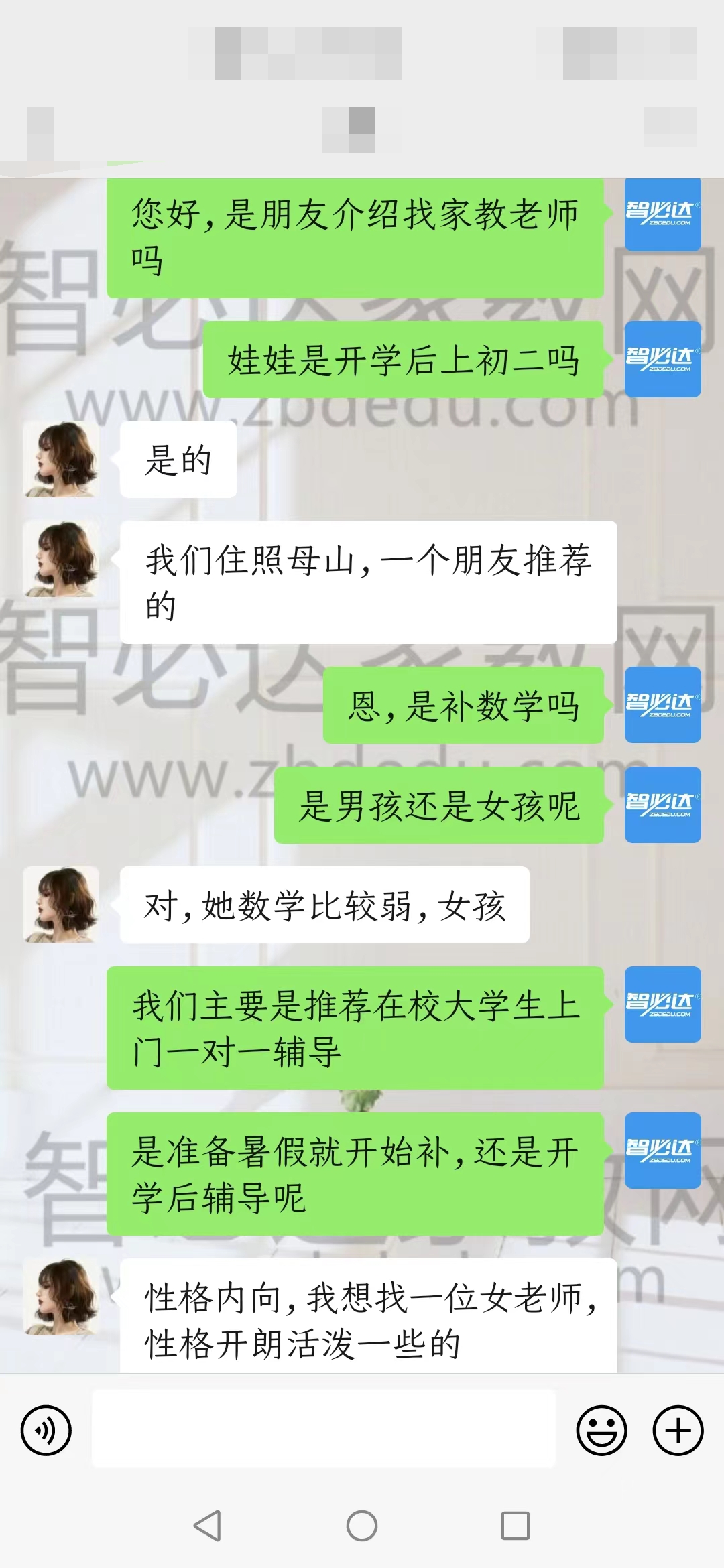This screenshot has width=724, height=1568.
Task: Open the emoji sticker panel
Action: coord(601,1430)
